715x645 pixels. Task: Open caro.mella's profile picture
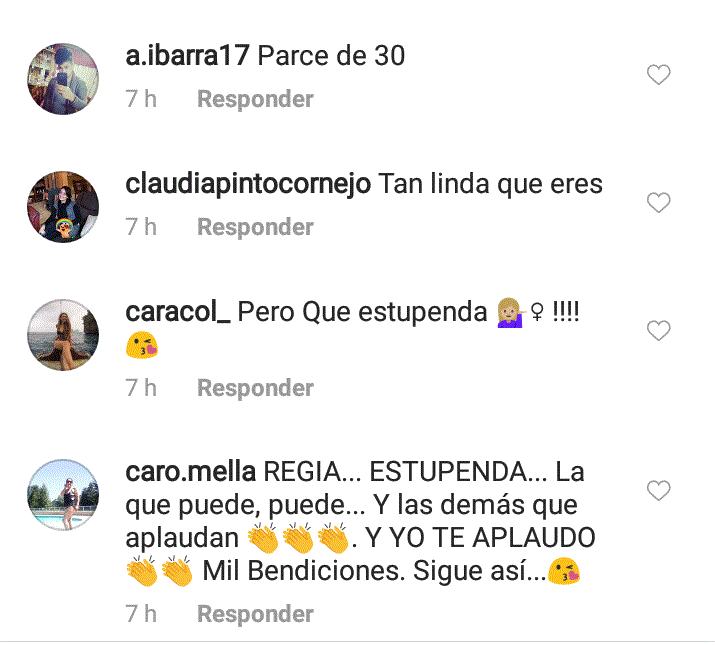tap(62, 495)
